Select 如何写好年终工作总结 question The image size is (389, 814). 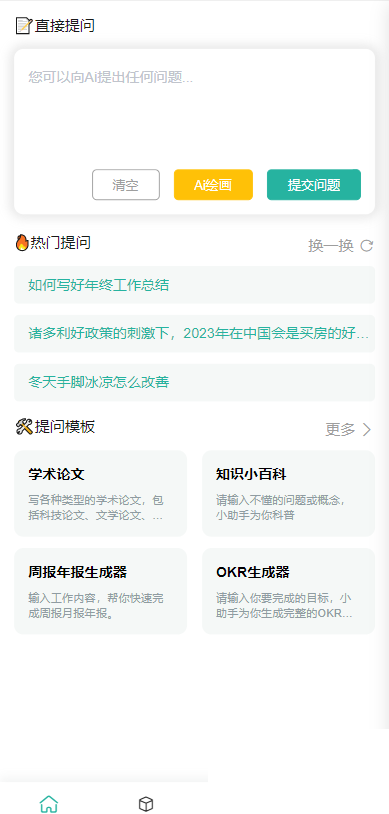click(194, 285)
